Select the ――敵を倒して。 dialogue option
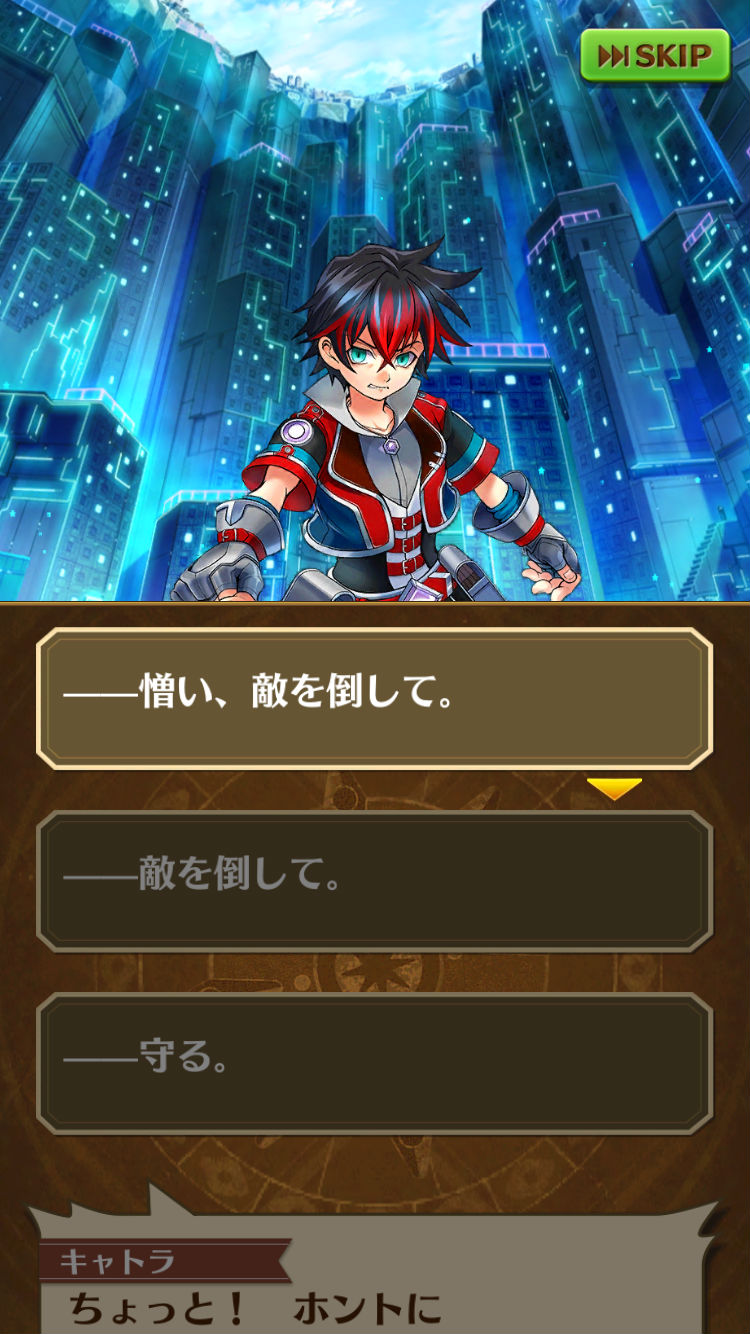750x1334 pixels. click(x=374, y=880)
